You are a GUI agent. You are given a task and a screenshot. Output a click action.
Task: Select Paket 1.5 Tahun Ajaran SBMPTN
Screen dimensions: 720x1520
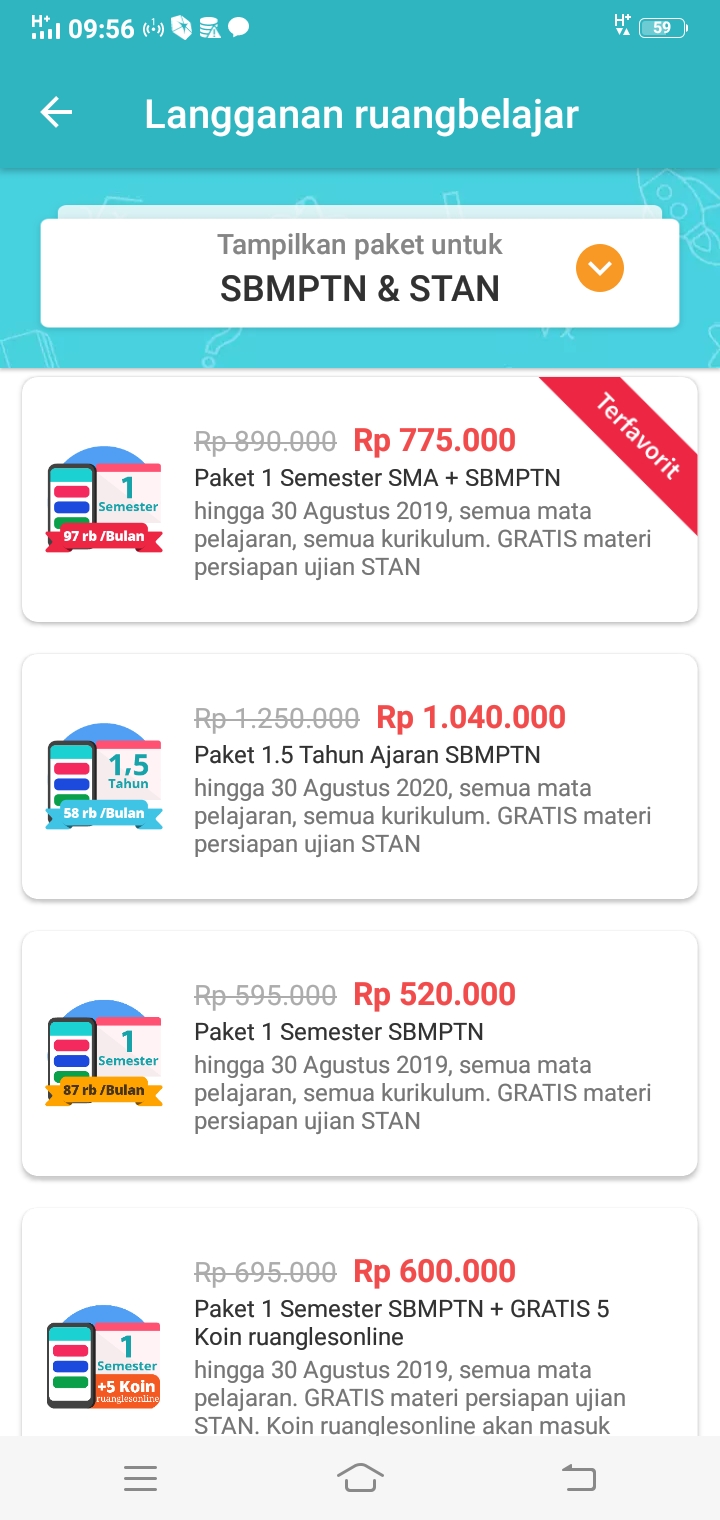click(x=360, y=776)
